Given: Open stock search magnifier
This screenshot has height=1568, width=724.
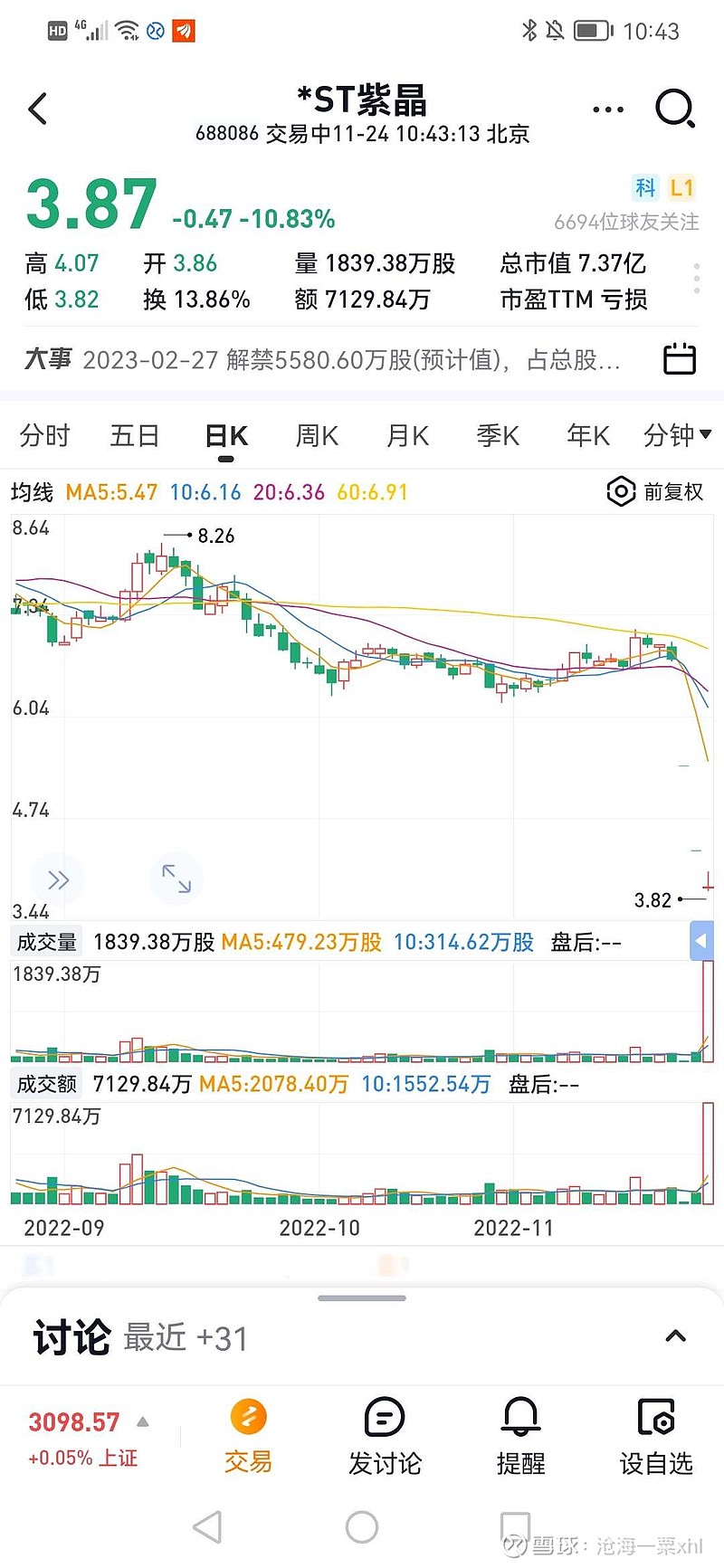Looking at the screenshot, I should pyautogui.click(x=675, y=109).
